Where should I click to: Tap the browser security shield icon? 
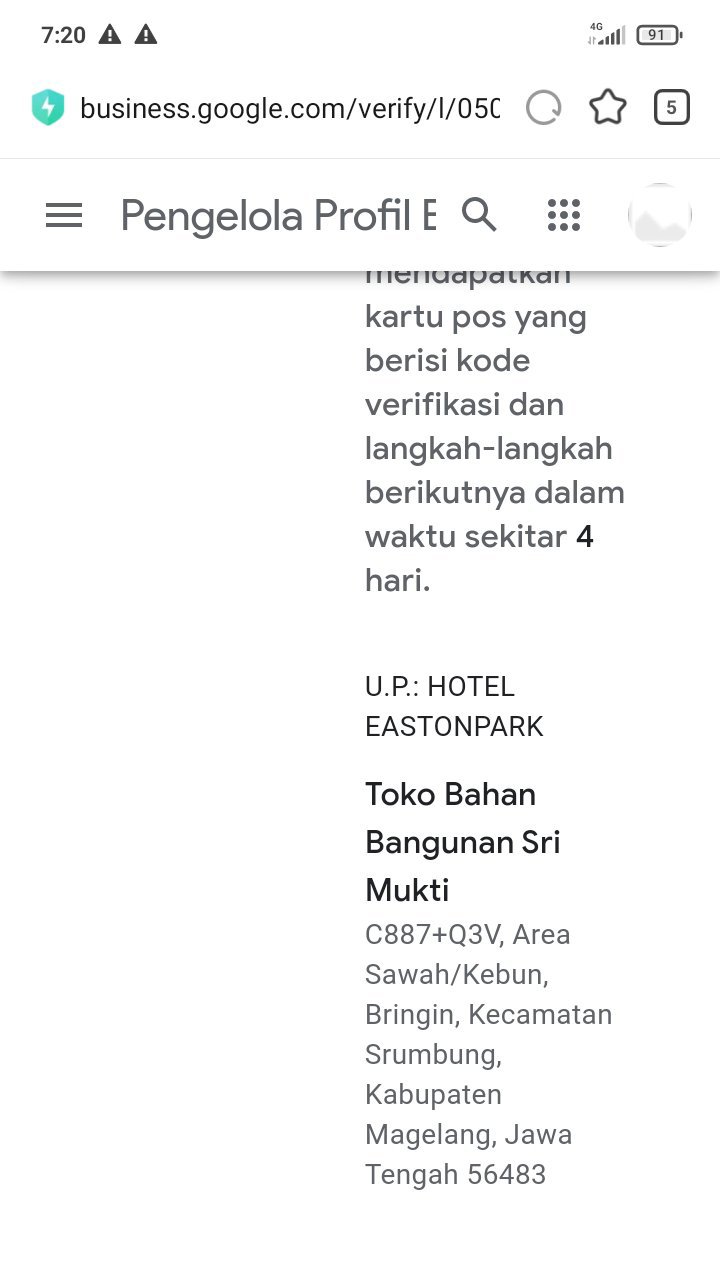tap(47, 108)
